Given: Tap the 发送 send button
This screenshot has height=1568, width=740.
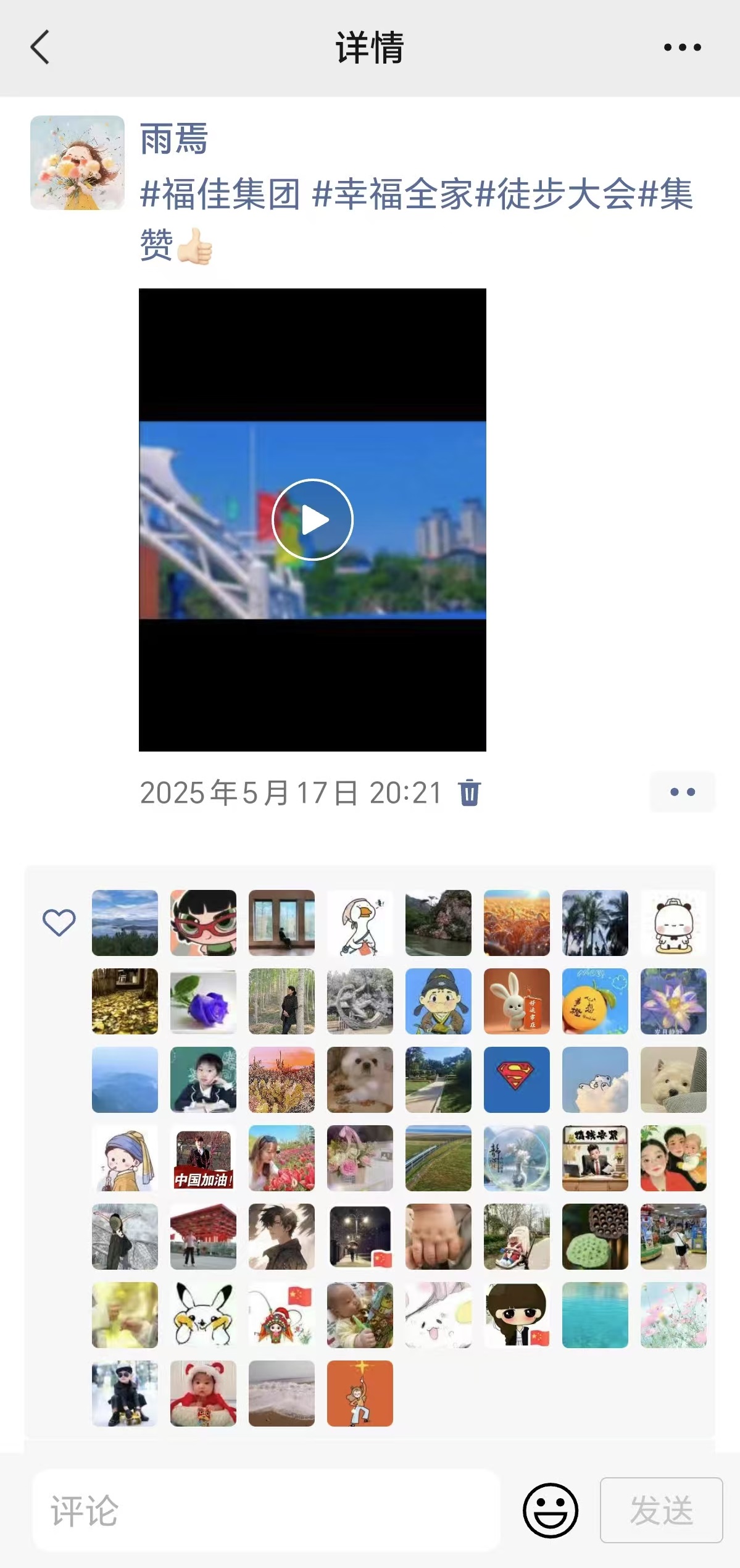Looking at the screenshot, I should click(661, 1510).
